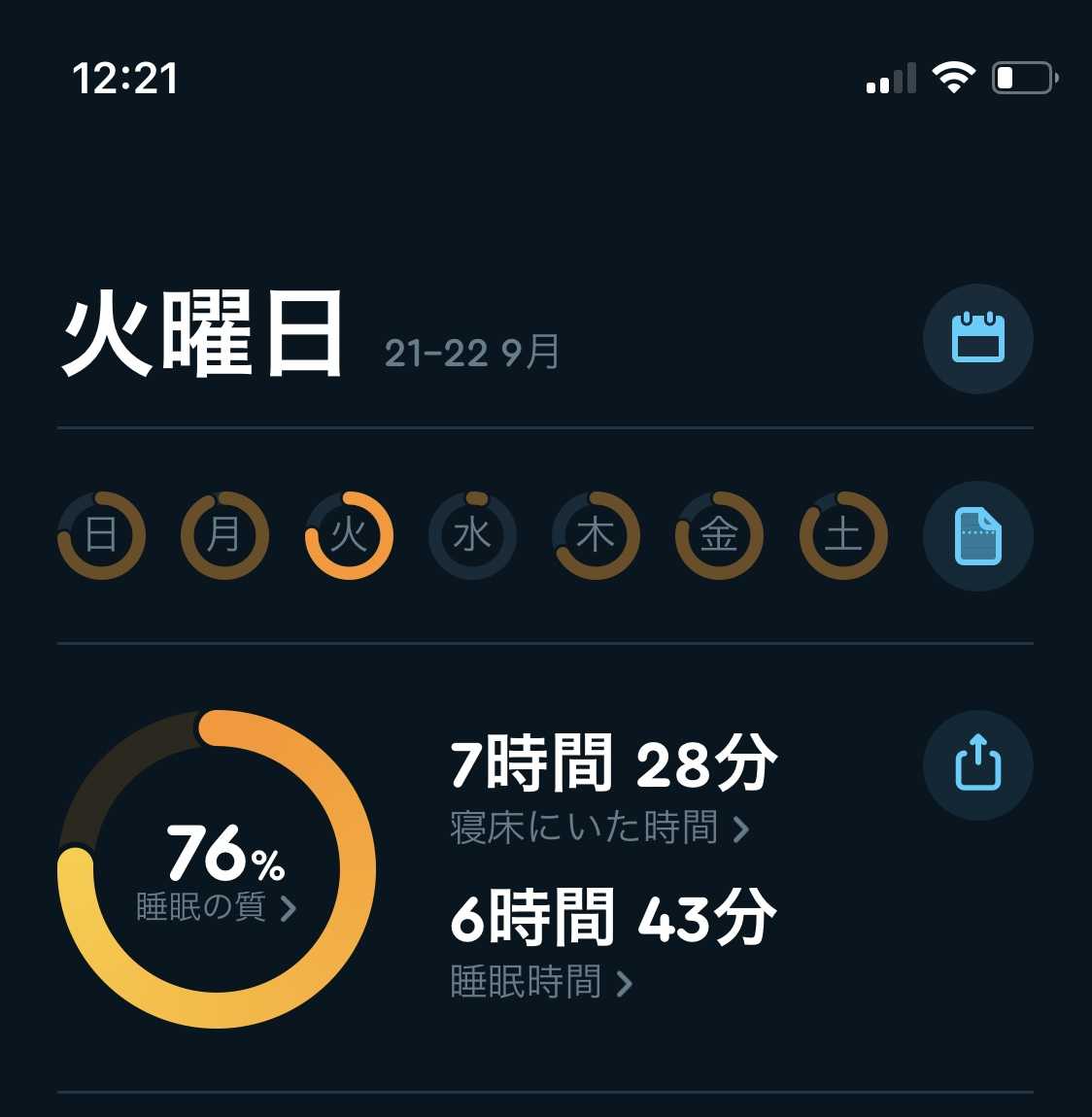This screenshot has height=1117, width=1092.
Task: Select Sunday (日) sleep ring
Action: (x=101, y=535)
